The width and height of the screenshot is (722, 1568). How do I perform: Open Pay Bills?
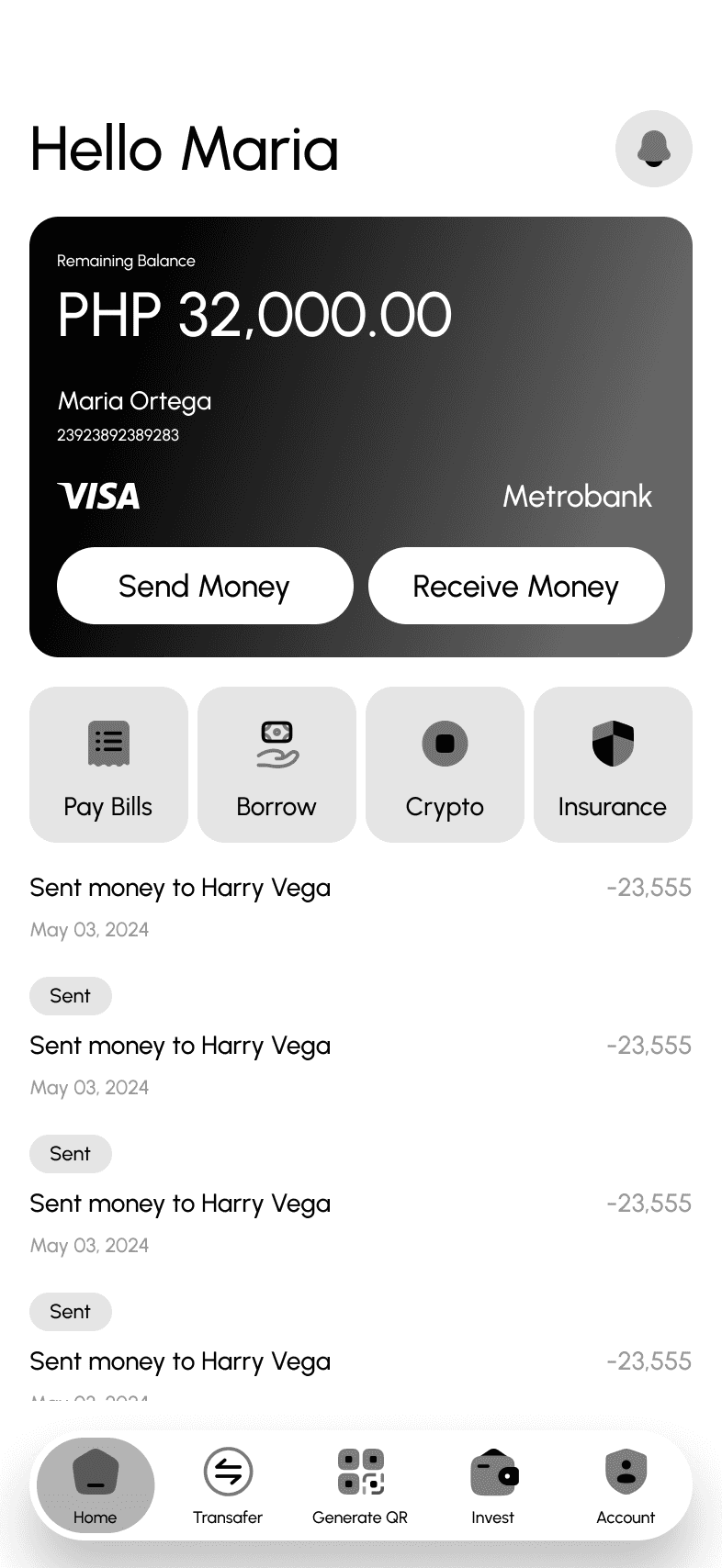pos(108,765)
